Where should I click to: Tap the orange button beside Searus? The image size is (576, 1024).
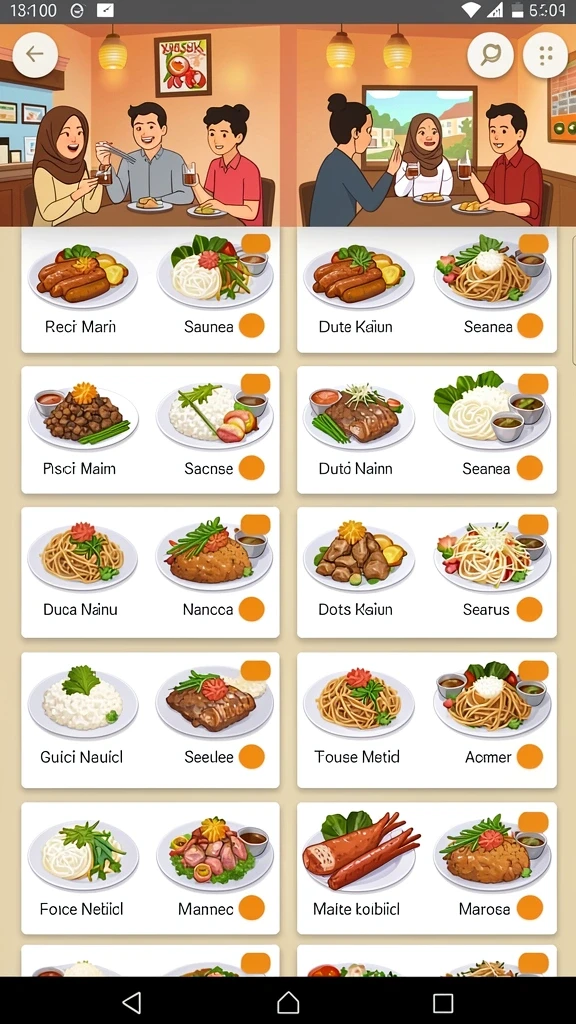click(530, 609)
